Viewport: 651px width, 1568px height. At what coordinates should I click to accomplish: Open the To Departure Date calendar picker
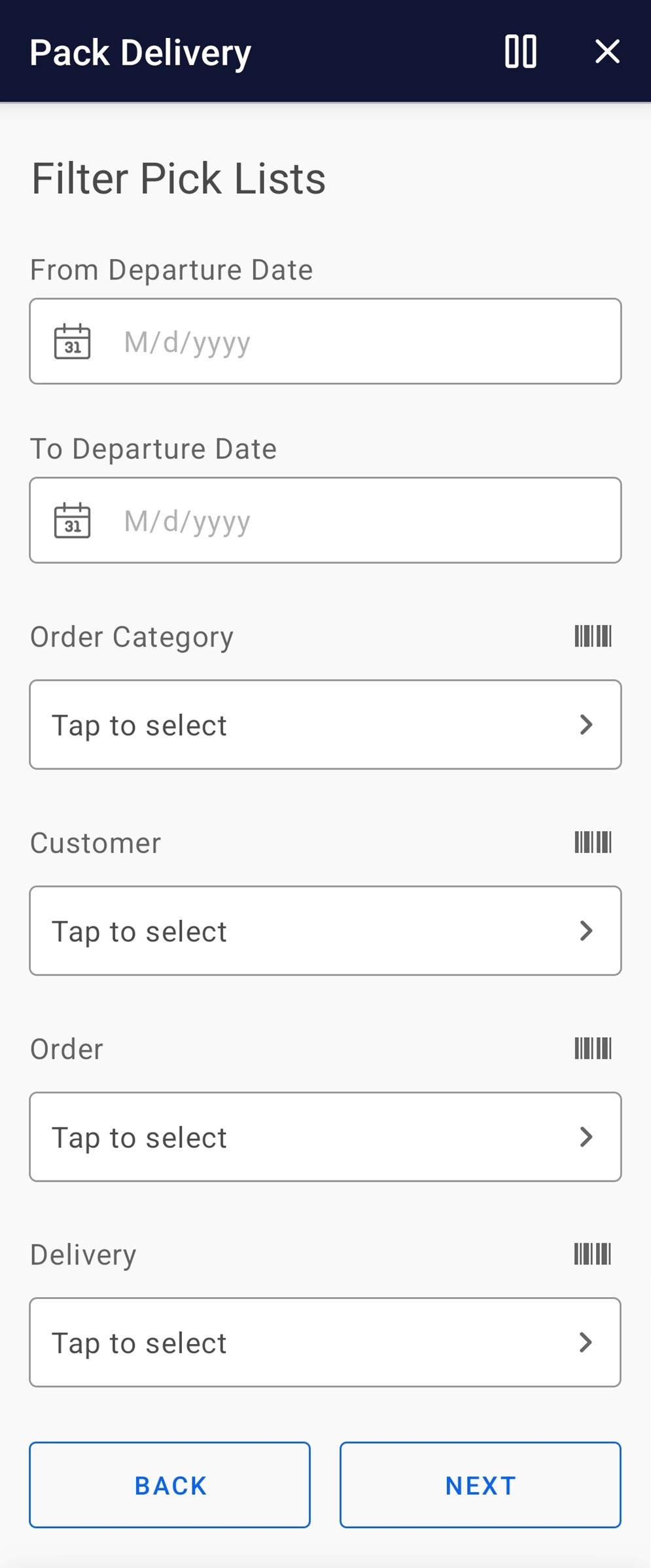coord(71,520)
